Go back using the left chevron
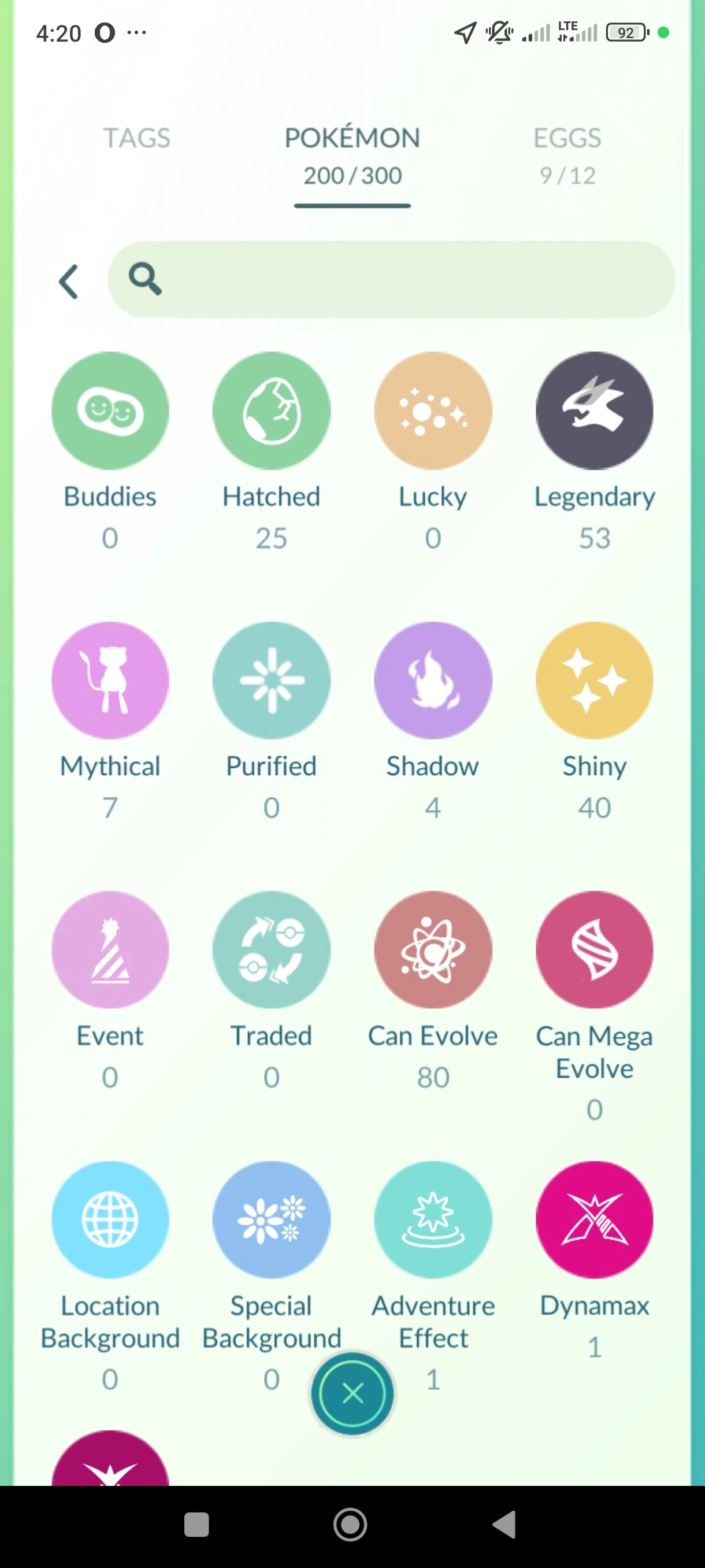The width and height of the screenshot is (705, 1568). click(68, 282)
